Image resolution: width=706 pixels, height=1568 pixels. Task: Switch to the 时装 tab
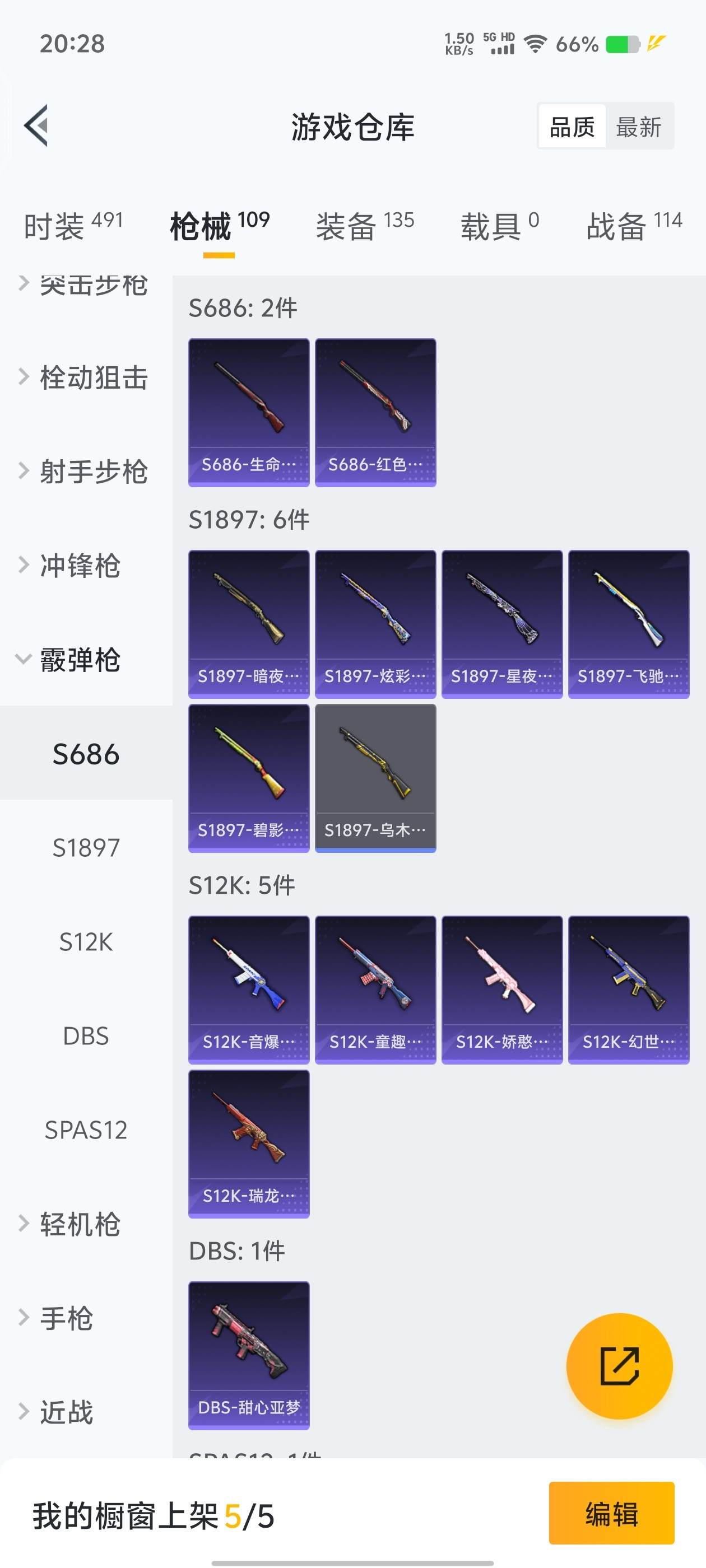coord(73,226)
